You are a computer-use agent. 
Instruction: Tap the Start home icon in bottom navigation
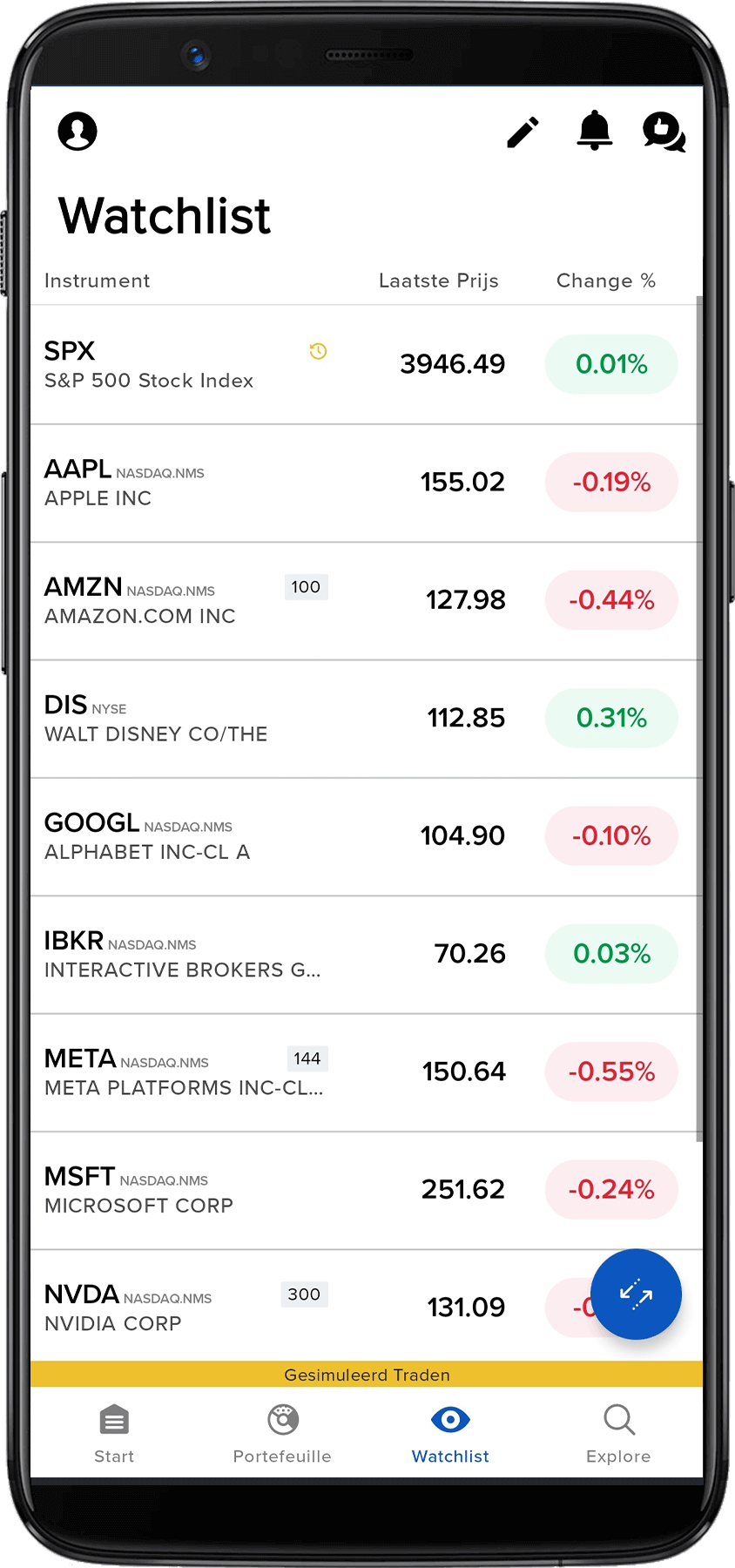click(x=114, y=1420)
